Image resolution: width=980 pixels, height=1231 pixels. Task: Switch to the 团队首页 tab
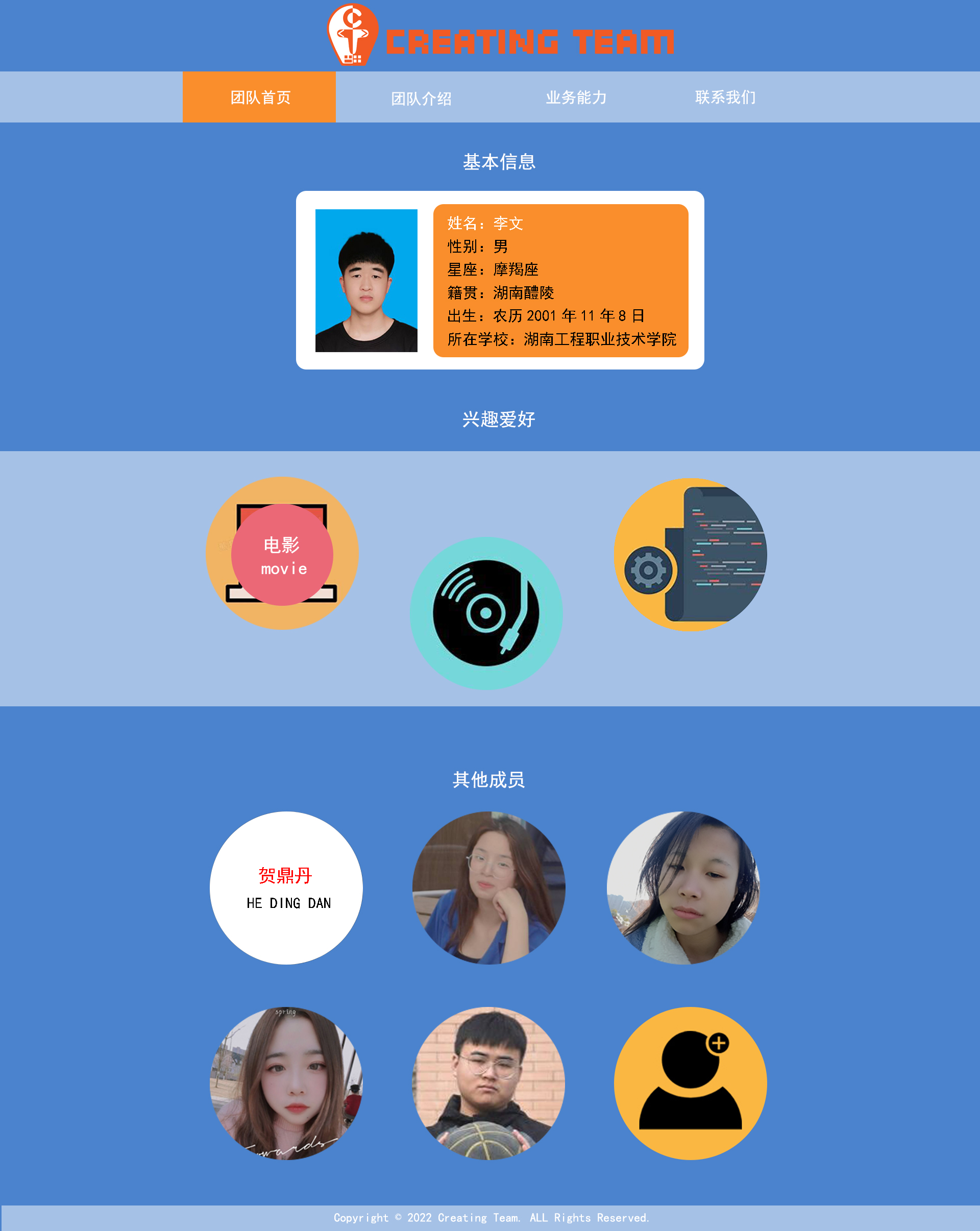259,97
